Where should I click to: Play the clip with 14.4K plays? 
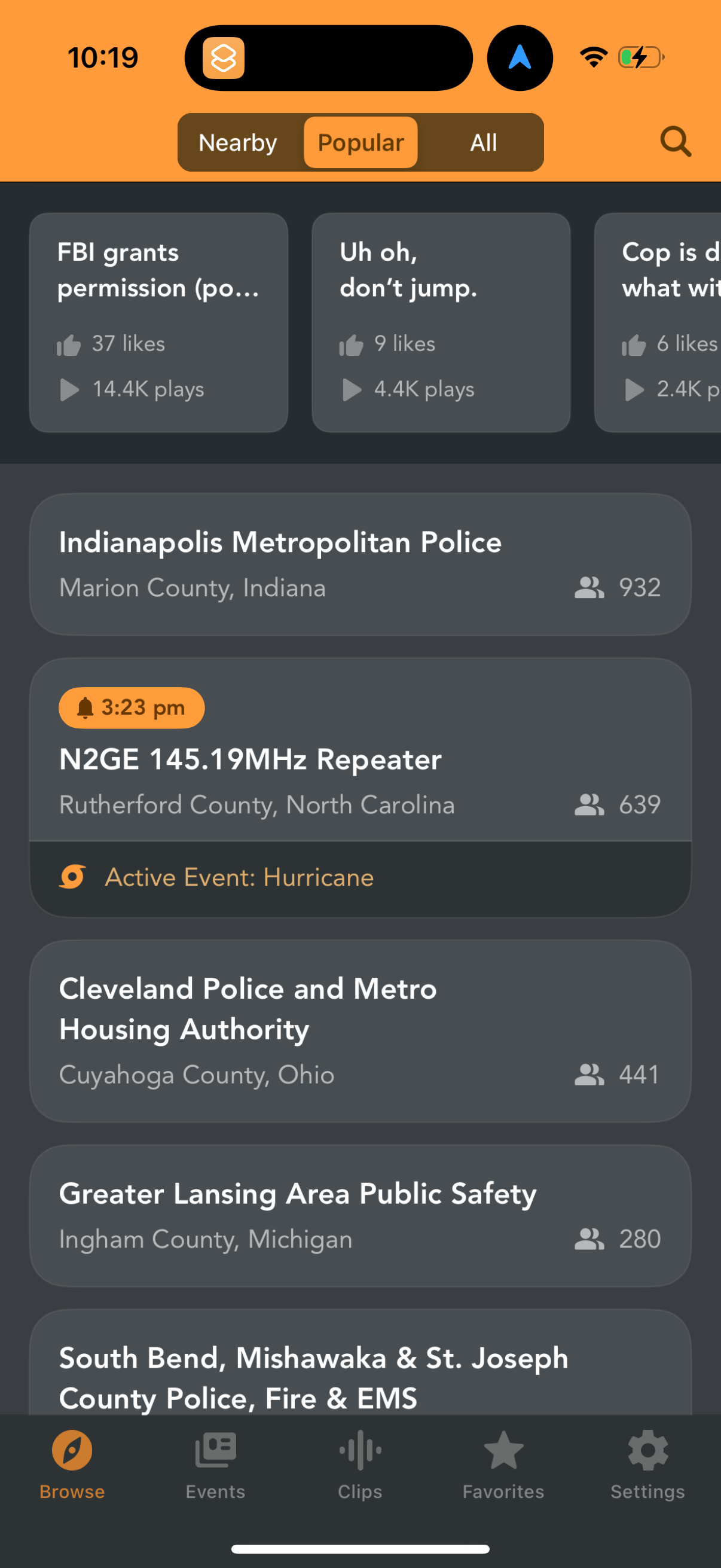69,389
